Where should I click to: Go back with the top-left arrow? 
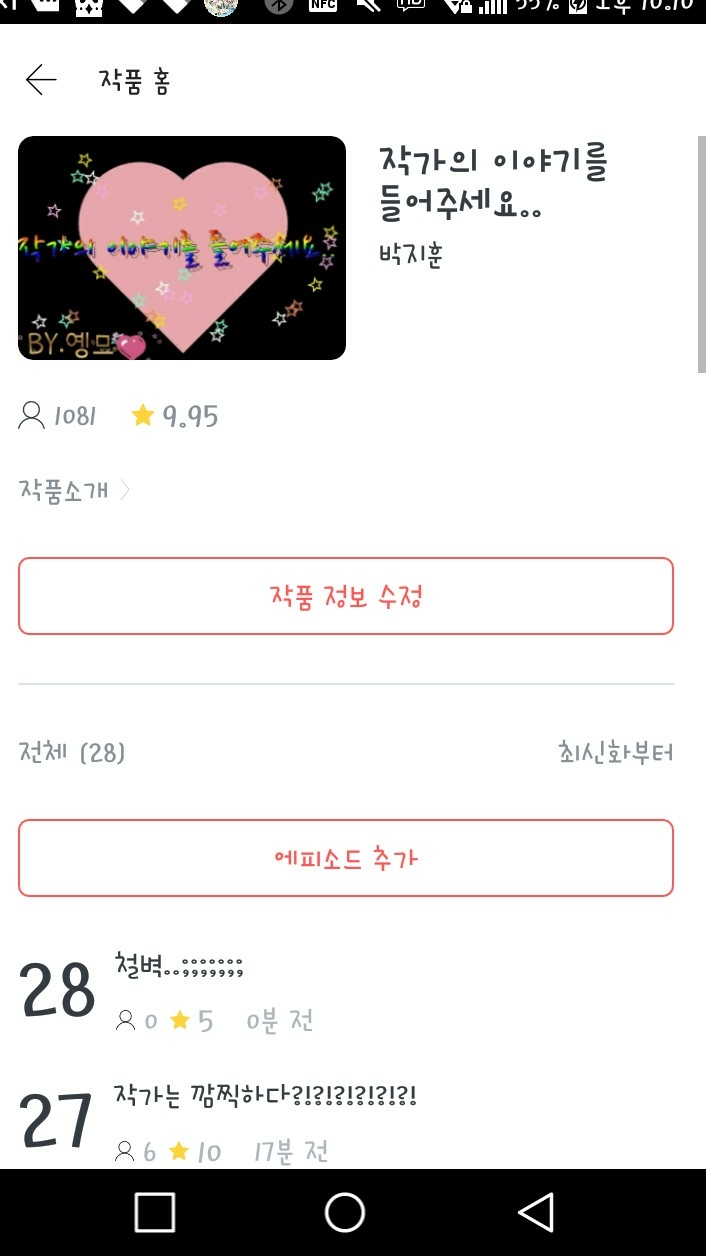[41, 80]
